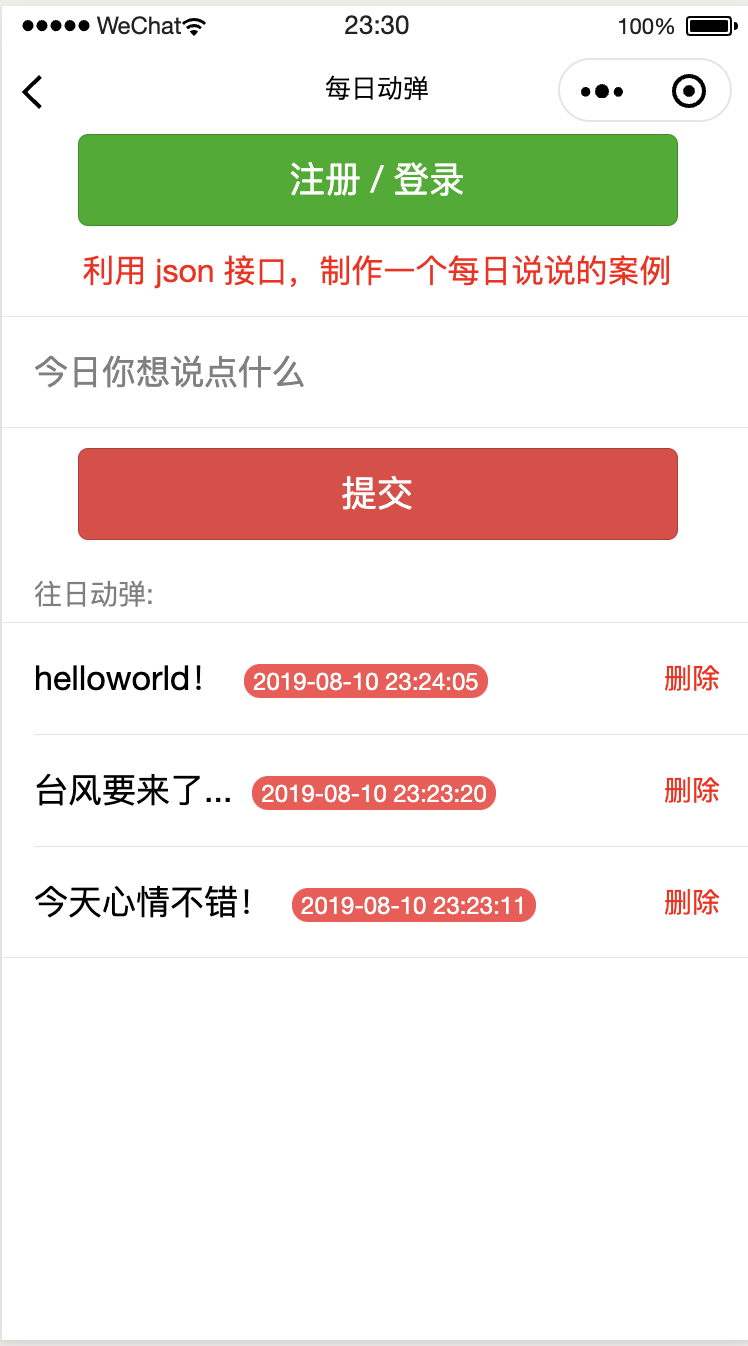This screenshot has height=1346, width=748.
Task: Open the mini program three-dot menu
Action: (602, 92)
